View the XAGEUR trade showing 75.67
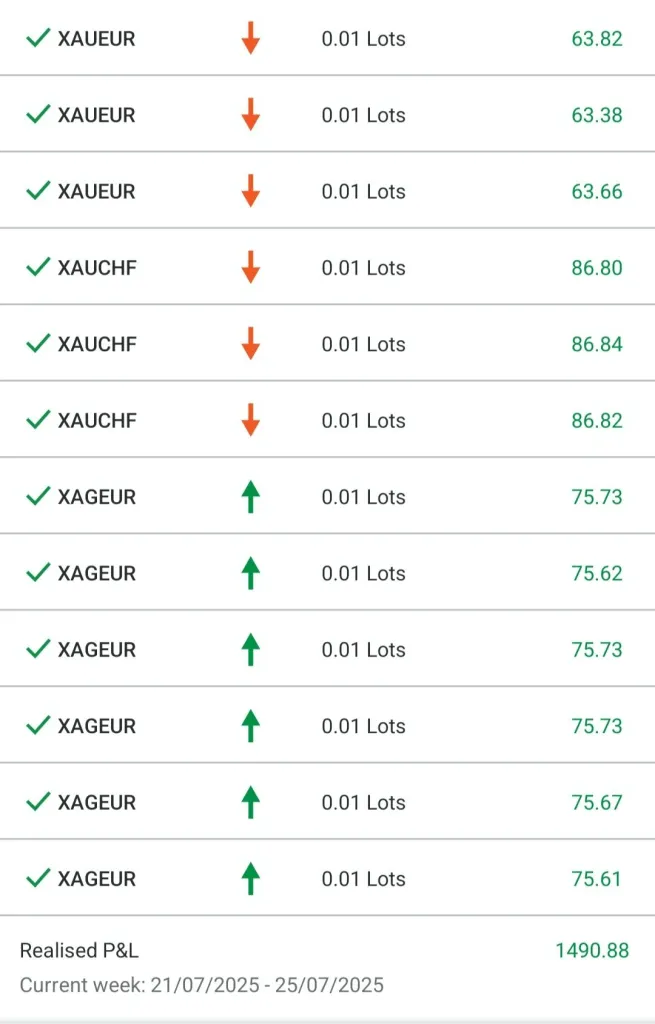 tap(327, 802)
